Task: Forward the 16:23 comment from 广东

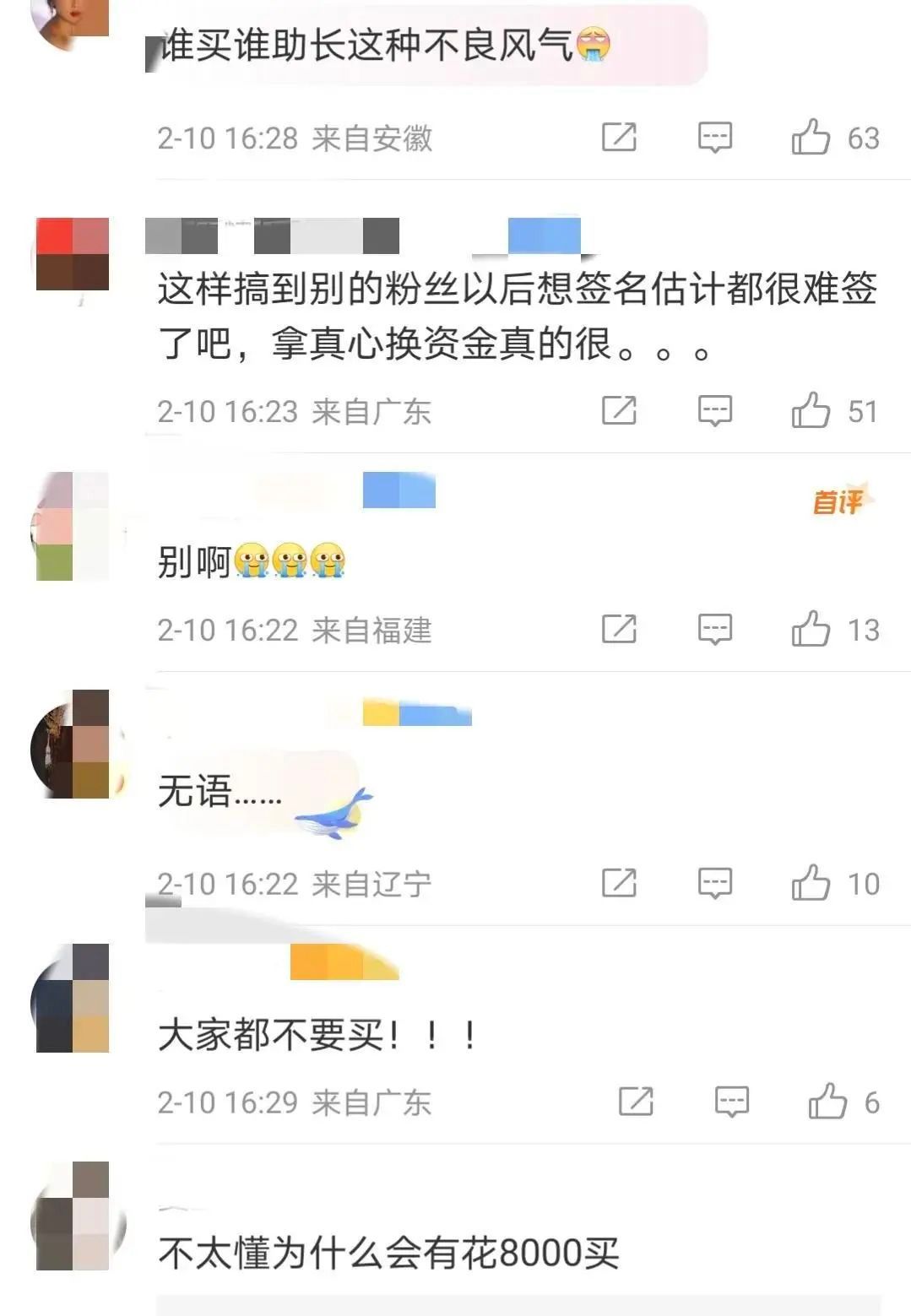Action: [x=619, y=411]
